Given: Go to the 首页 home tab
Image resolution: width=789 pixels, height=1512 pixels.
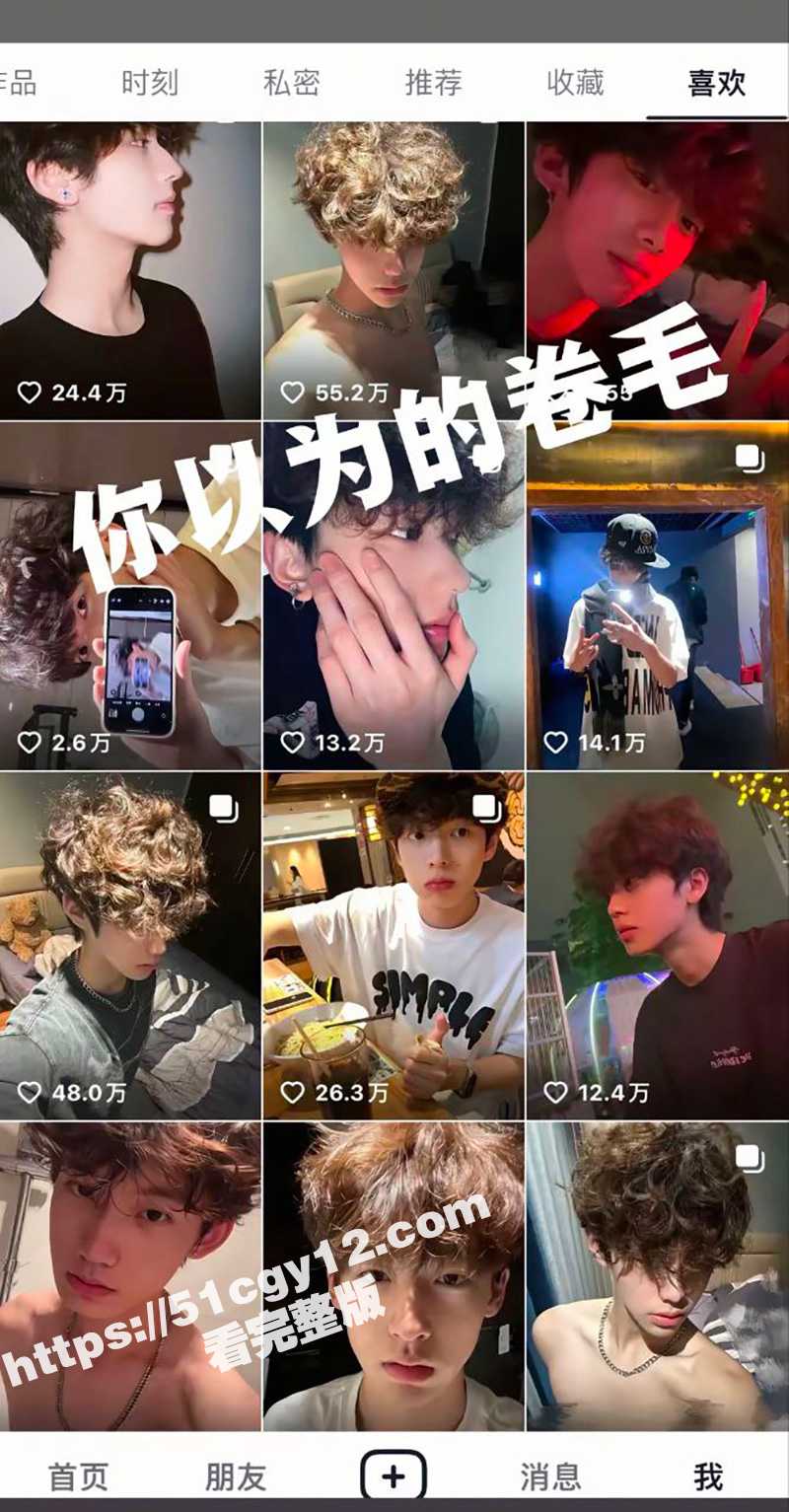Looking at the screenshot, I should pos(78,1476).
